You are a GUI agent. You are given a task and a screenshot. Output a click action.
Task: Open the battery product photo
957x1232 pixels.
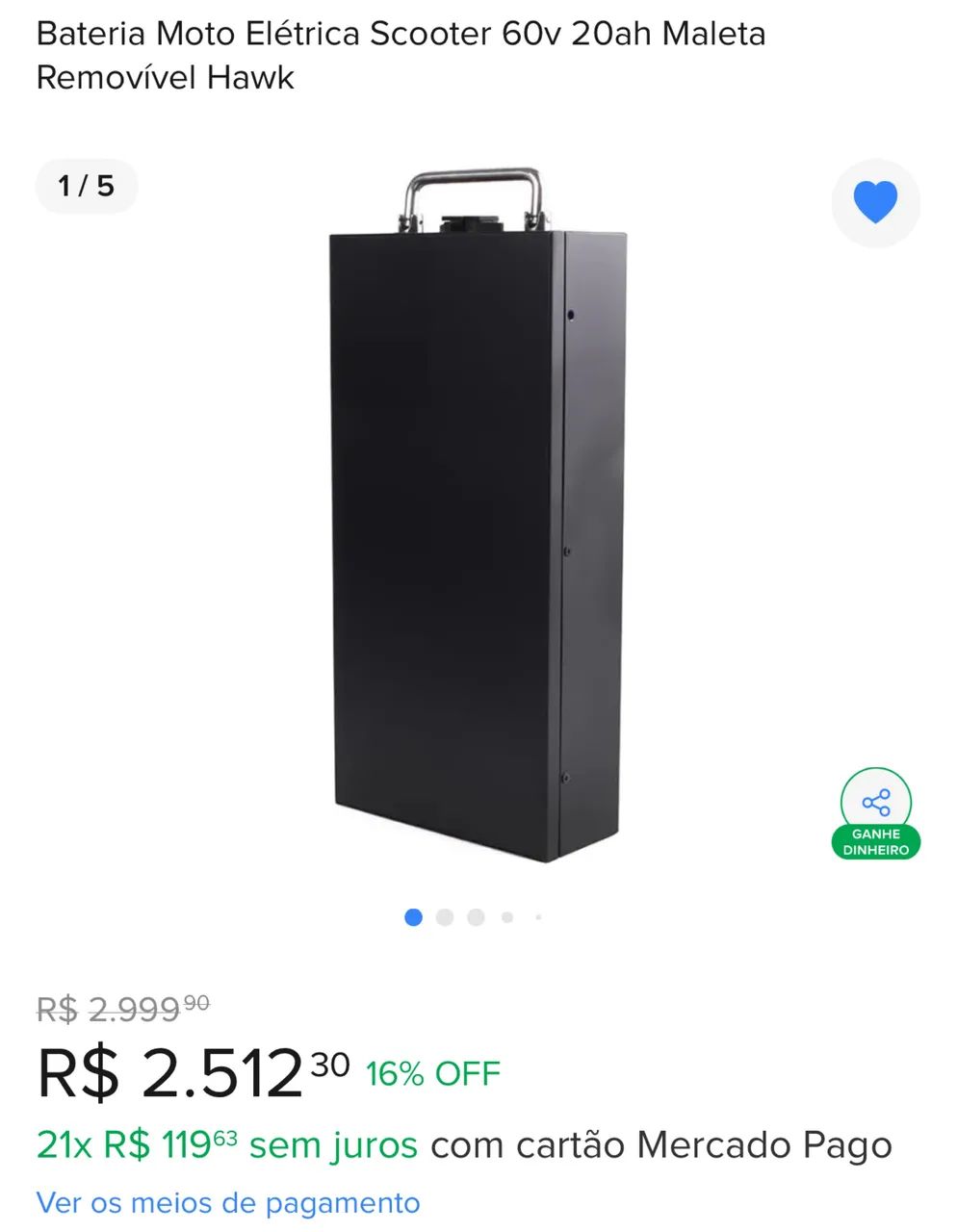pos(477,520)
